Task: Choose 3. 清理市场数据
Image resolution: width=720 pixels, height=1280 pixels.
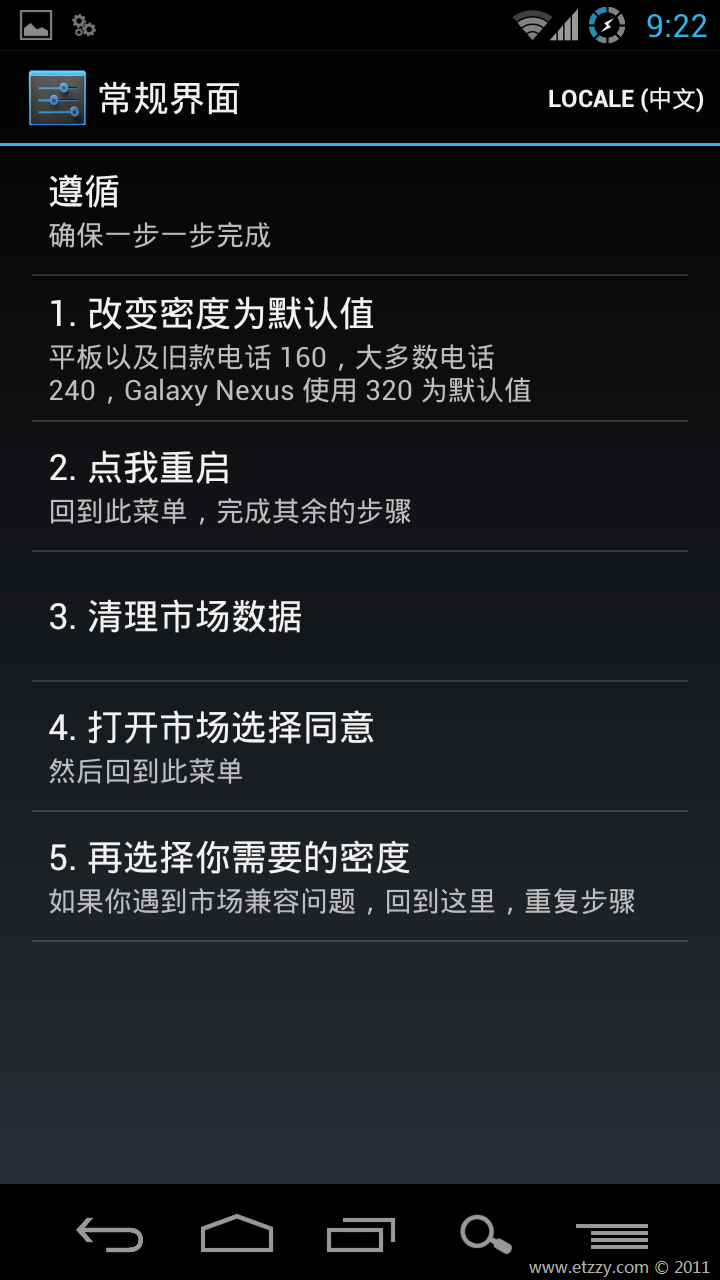Action: (360, 616)
